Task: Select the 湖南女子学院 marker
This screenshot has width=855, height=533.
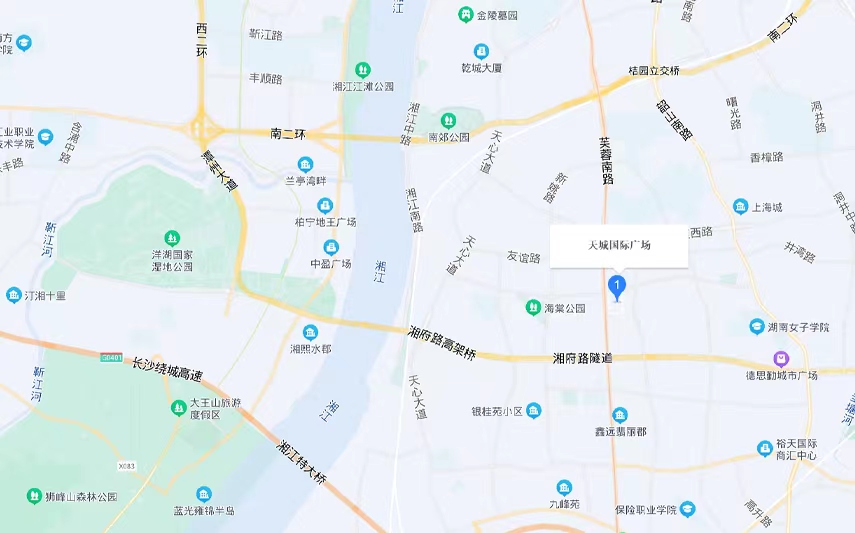Action: pos(758,327)
